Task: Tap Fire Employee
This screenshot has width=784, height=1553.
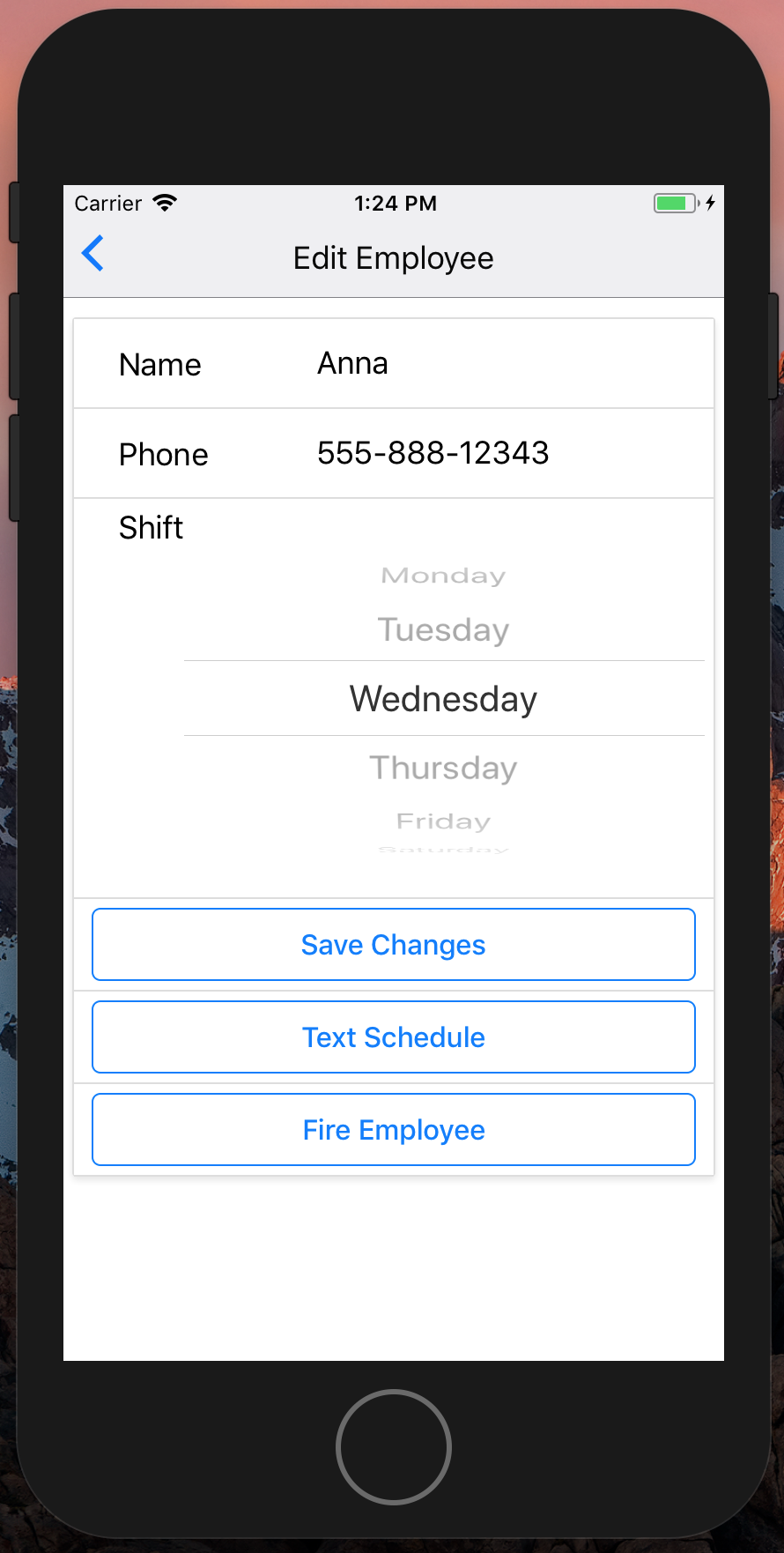Action: 394,1130
